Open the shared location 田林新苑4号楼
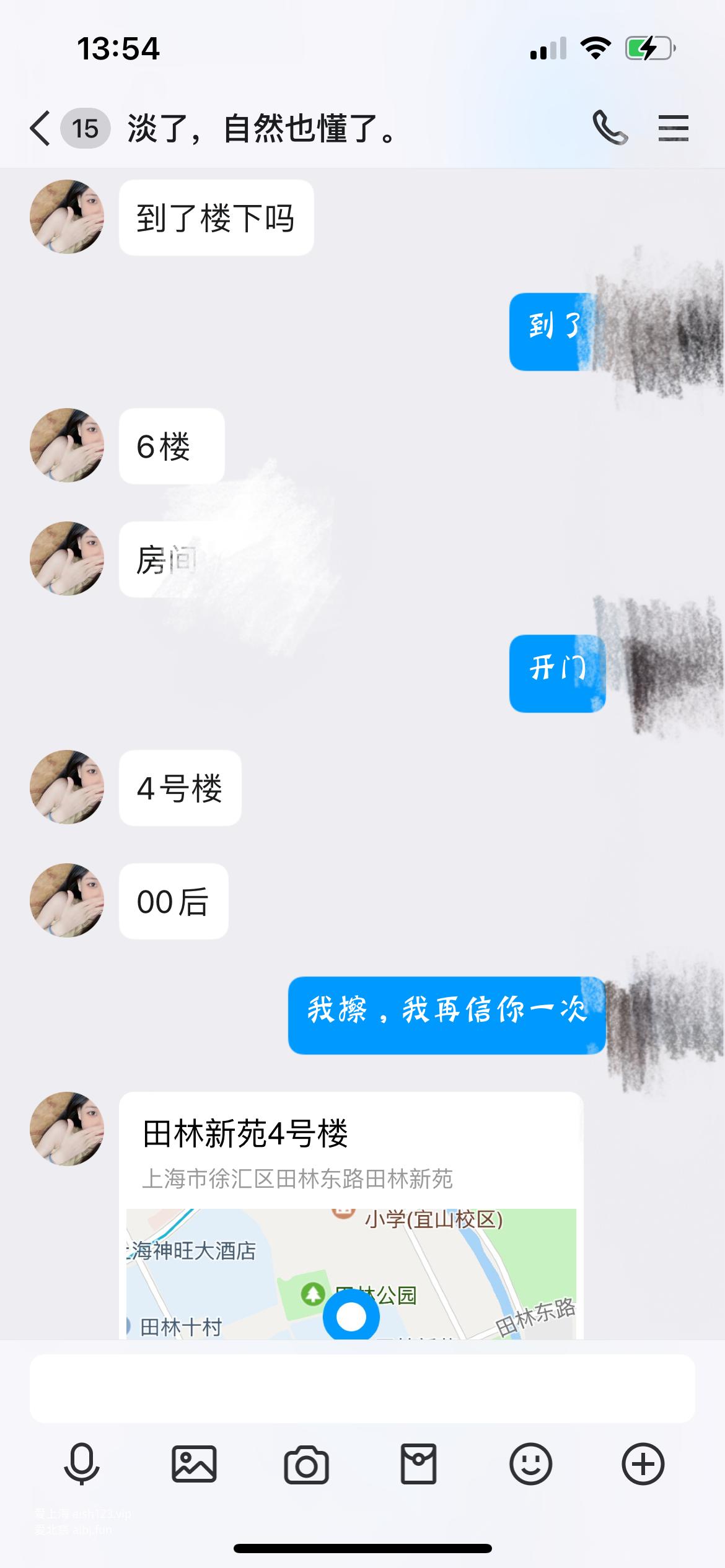Screen dimensions: 725x1568 pos(351,1214)
